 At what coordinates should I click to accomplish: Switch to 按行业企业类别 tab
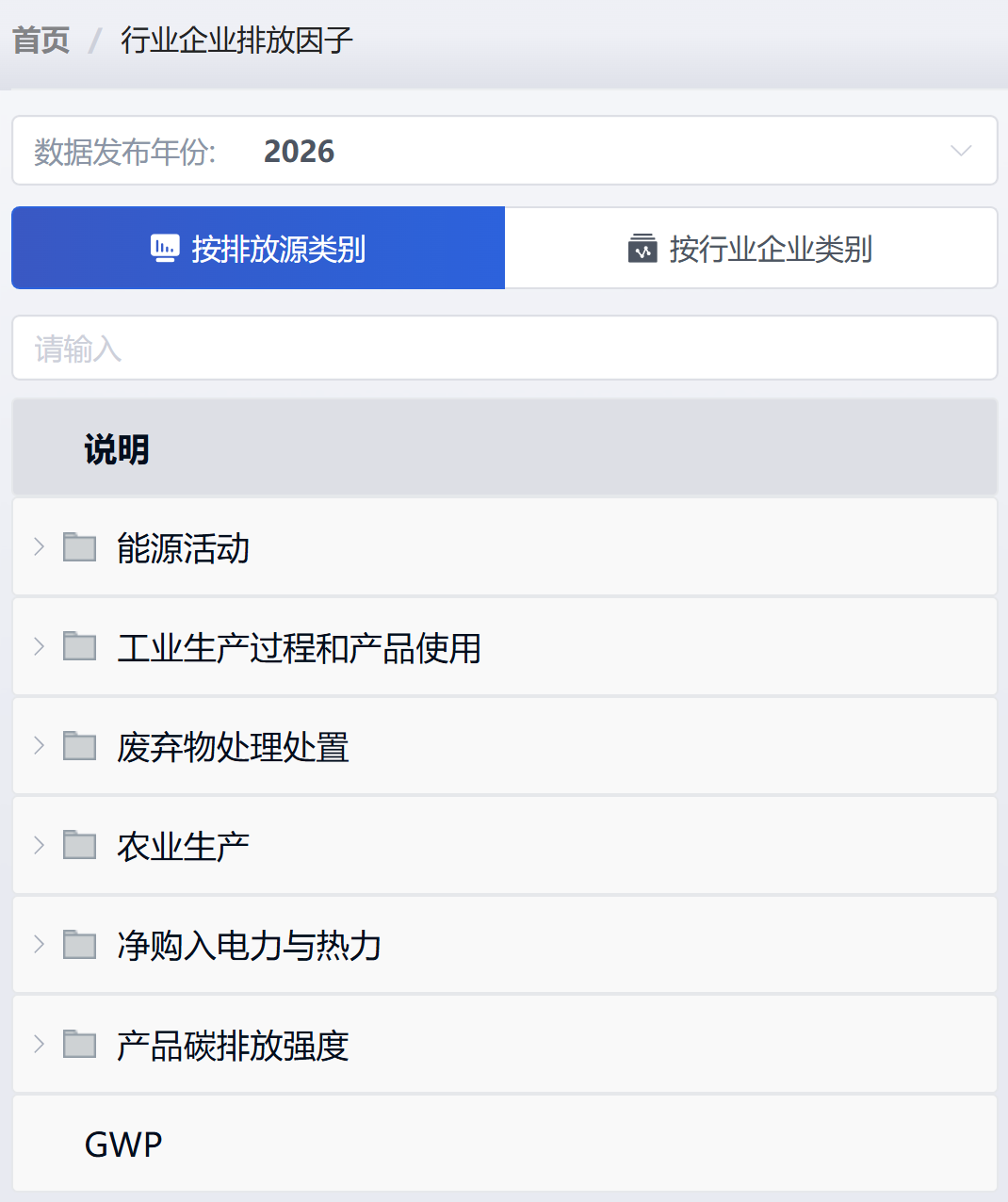coord(751,249)
